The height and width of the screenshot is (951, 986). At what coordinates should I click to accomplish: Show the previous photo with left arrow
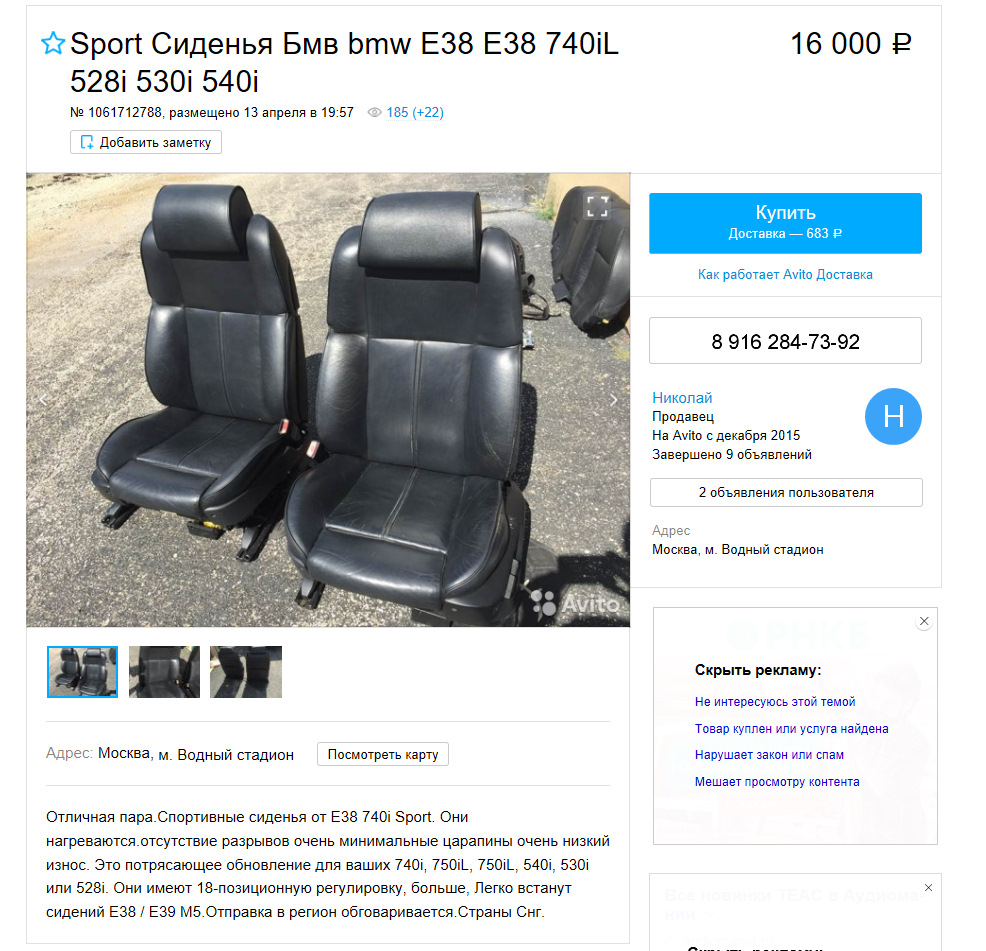click(42, 400)
